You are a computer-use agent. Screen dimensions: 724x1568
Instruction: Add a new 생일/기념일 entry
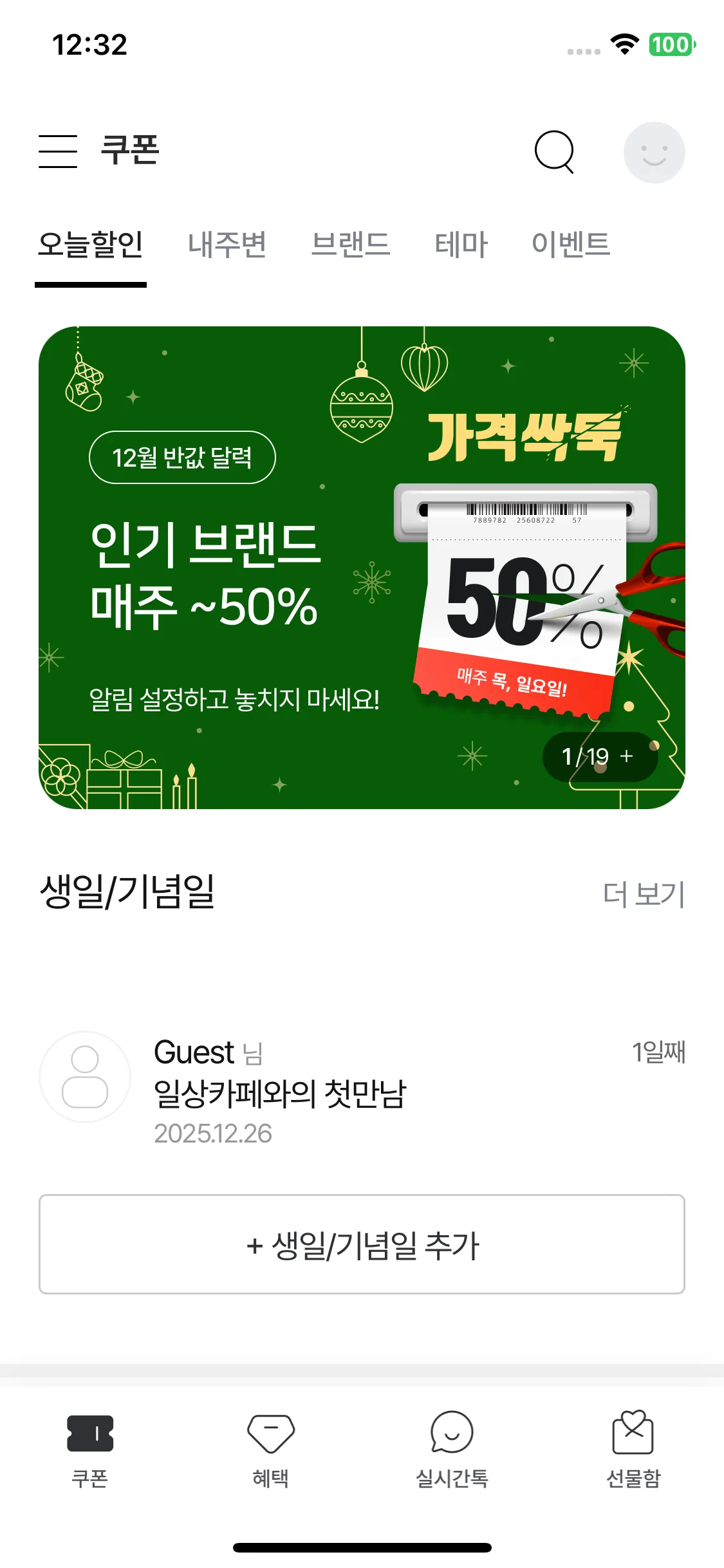coord(362,1244)
